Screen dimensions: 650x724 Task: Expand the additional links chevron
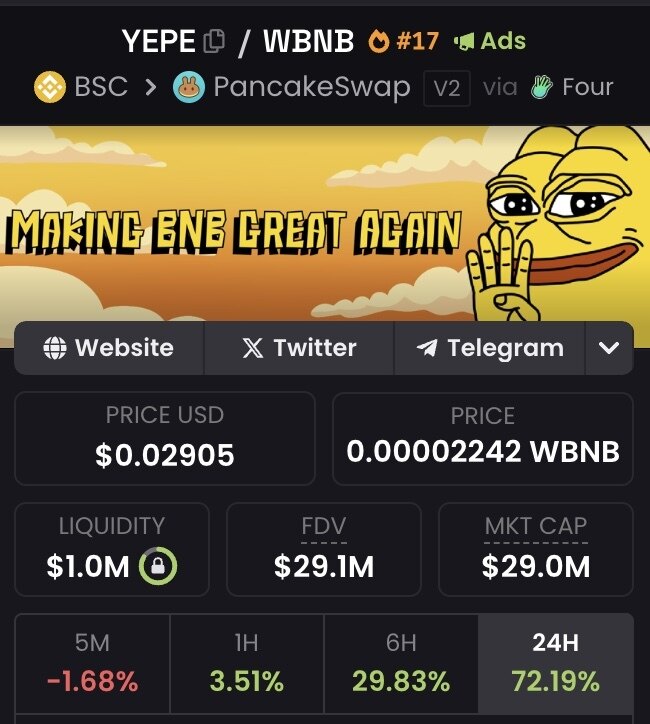coord(609,348)
